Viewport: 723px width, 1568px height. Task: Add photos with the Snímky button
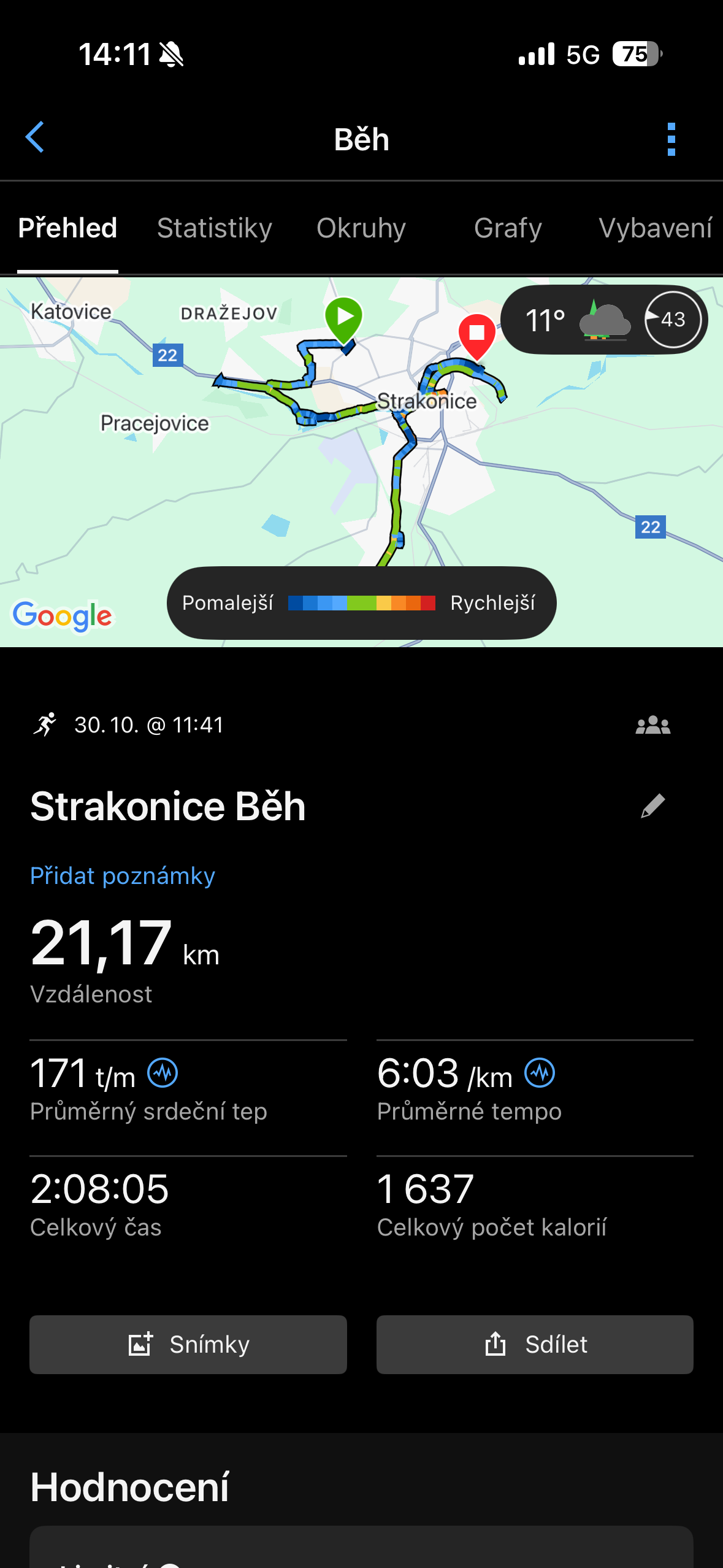(188, 1345)
